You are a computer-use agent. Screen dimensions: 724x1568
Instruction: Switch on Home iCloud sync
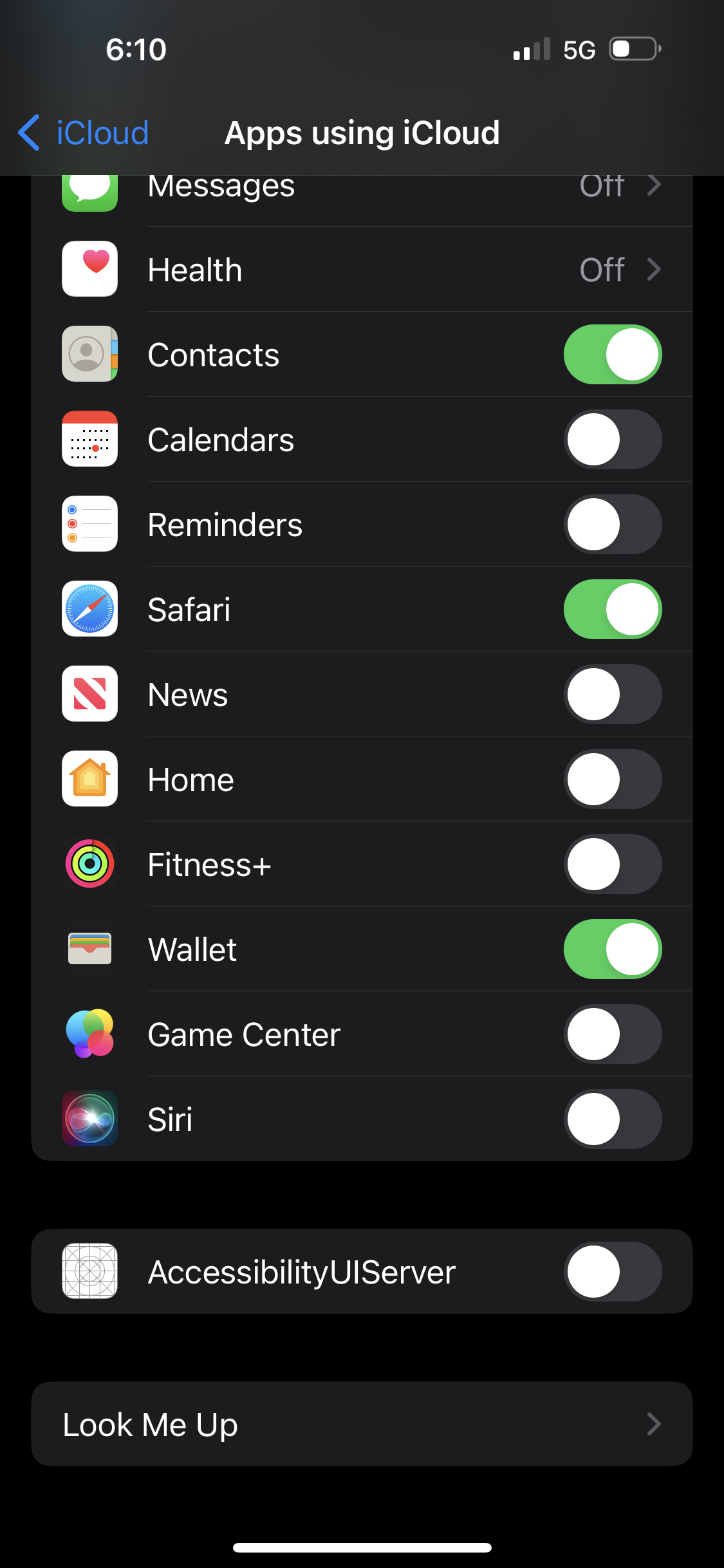coord(612,779)
